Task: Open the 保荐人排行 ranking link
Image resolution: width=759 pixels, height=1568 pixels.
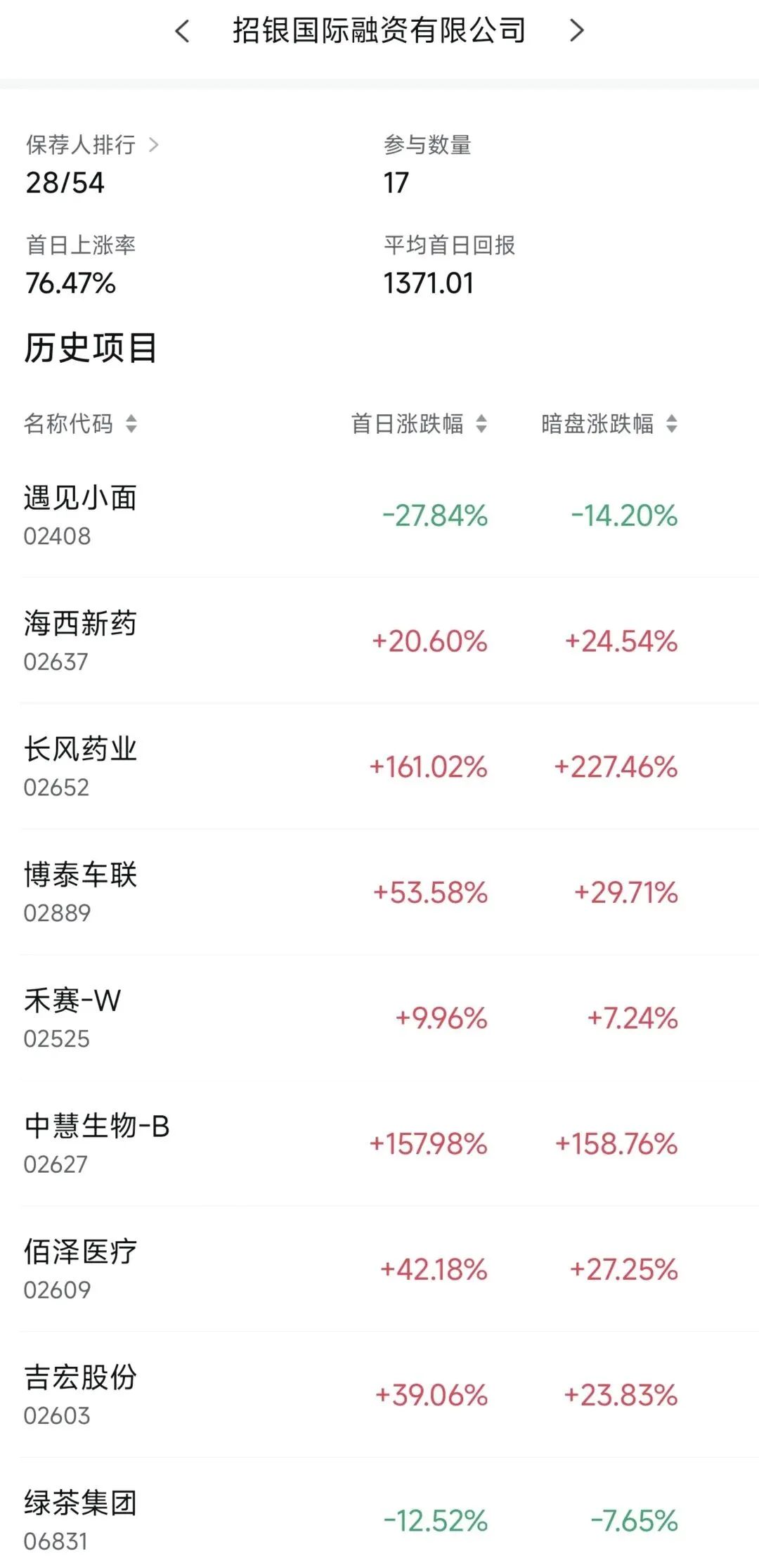Action: tap(92, 145)
